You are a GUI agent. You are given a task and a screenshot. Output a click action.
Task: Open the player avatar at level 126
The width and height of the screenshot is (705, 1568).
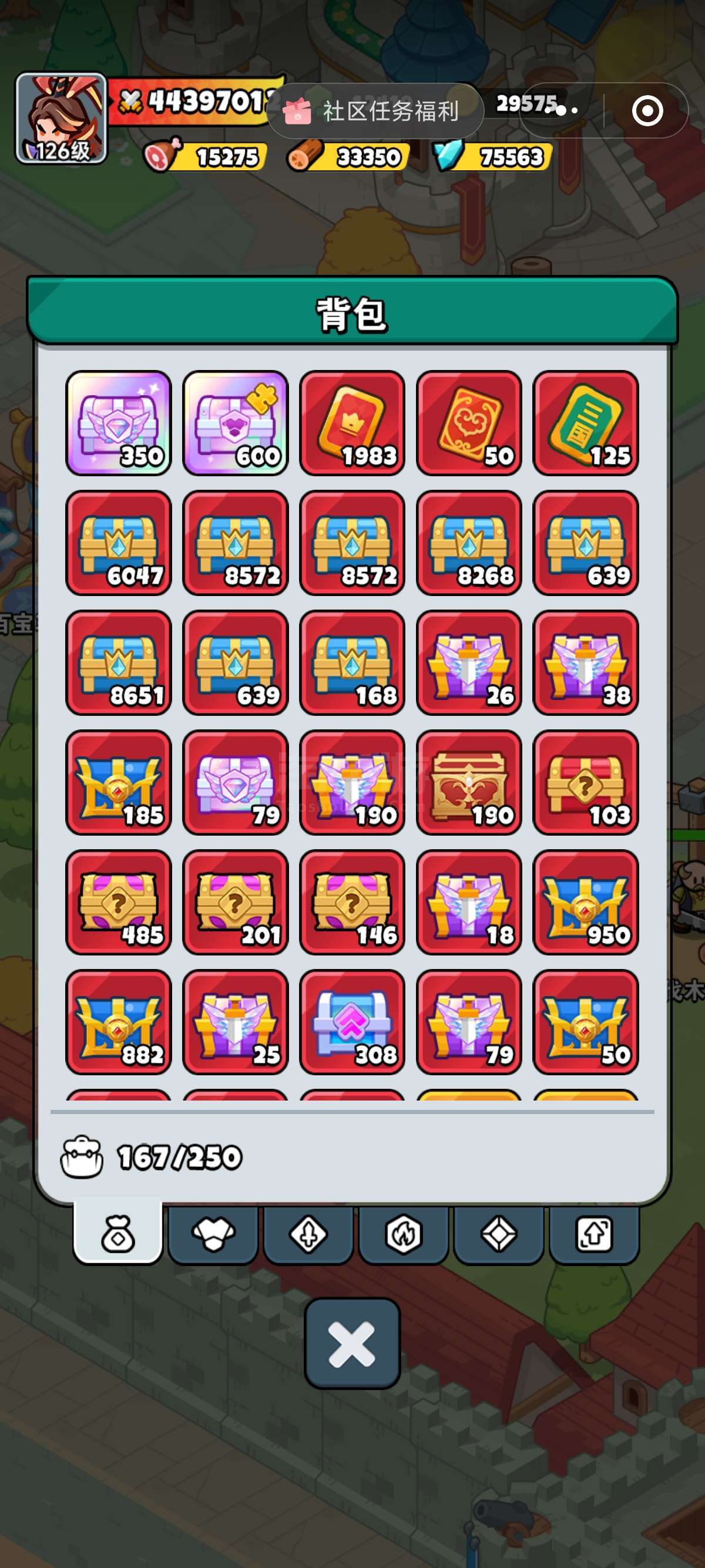coord(61,118)
